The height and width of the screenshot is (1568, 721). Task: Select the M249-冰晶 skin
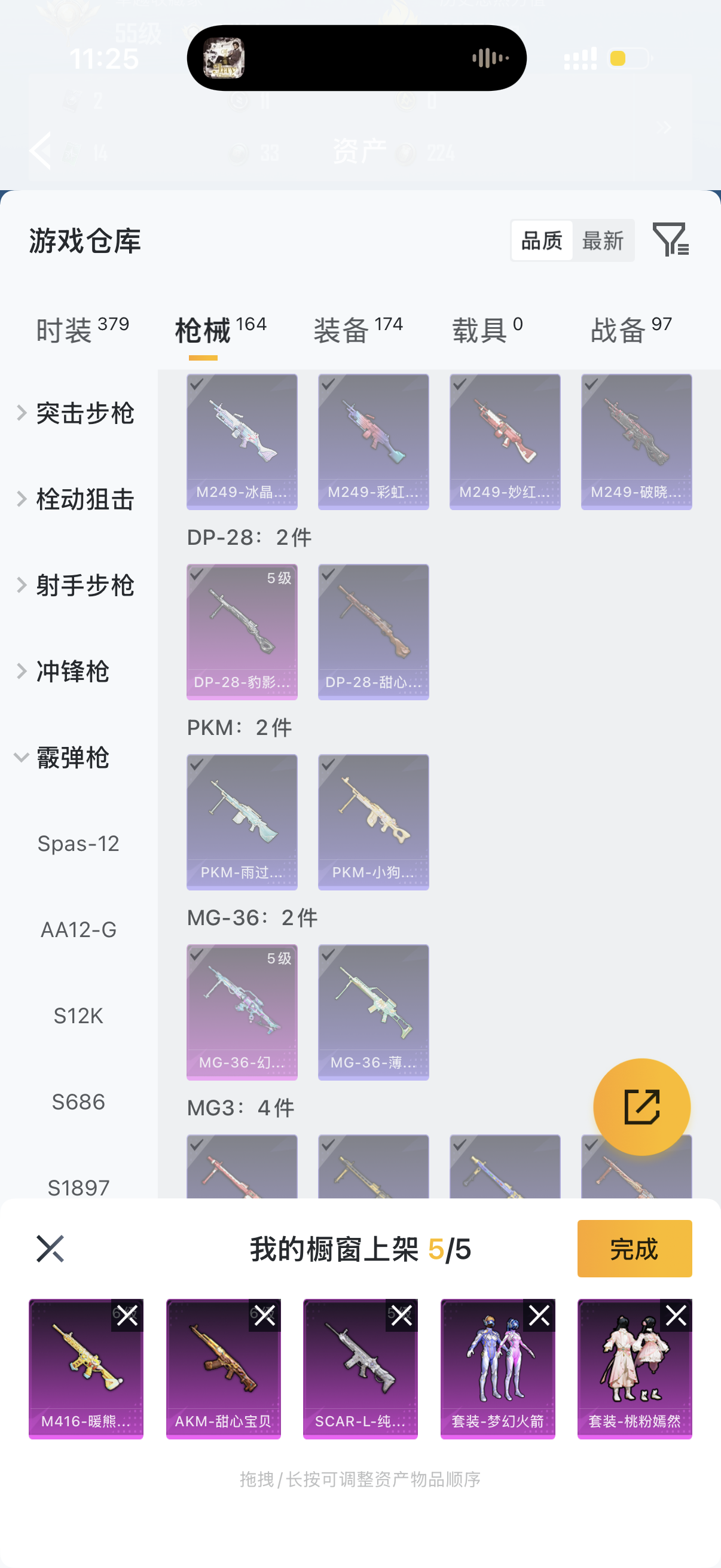pyautogui.click(x=242, y=442)
